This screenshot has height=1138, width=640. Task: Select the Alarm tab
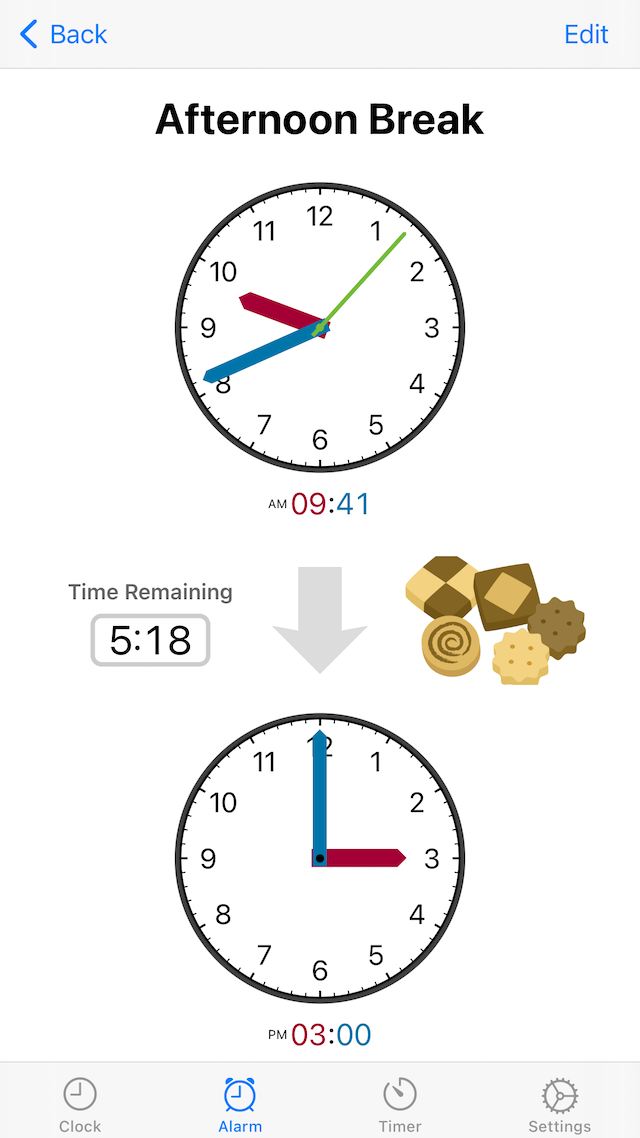tap(239, 1104)
